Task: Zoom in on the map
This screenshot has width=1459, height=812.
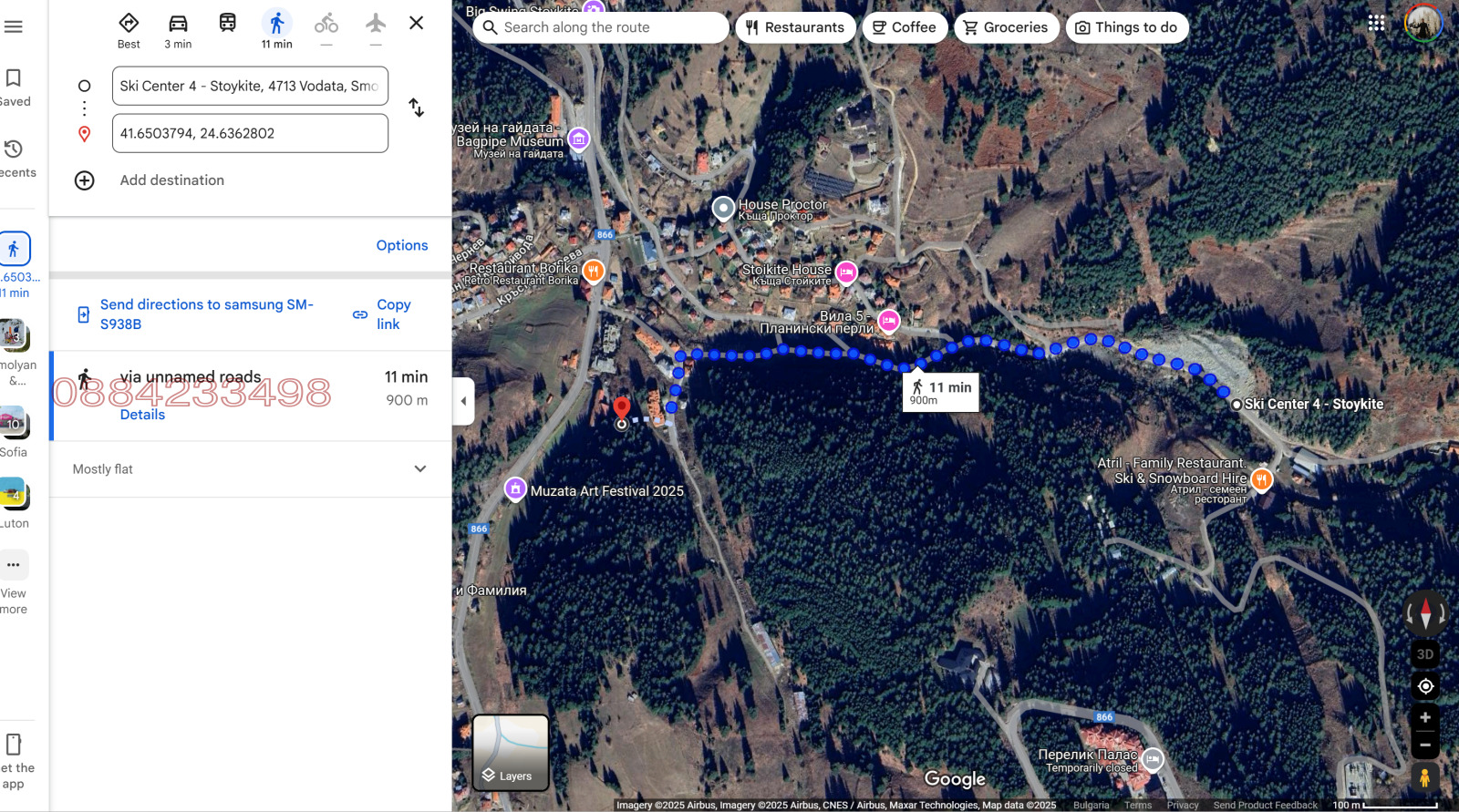Action: [x=1424, y=717]
